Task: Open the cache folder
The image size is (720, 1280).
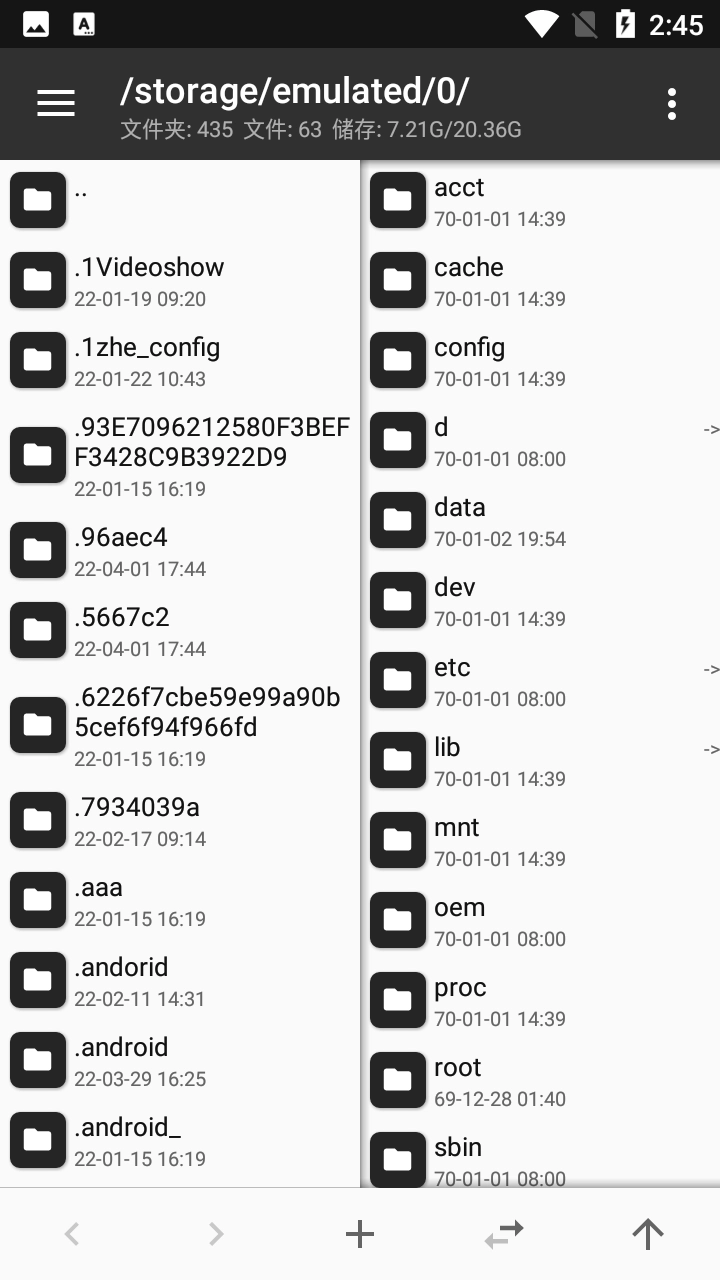Action: [x=541, y=280]
